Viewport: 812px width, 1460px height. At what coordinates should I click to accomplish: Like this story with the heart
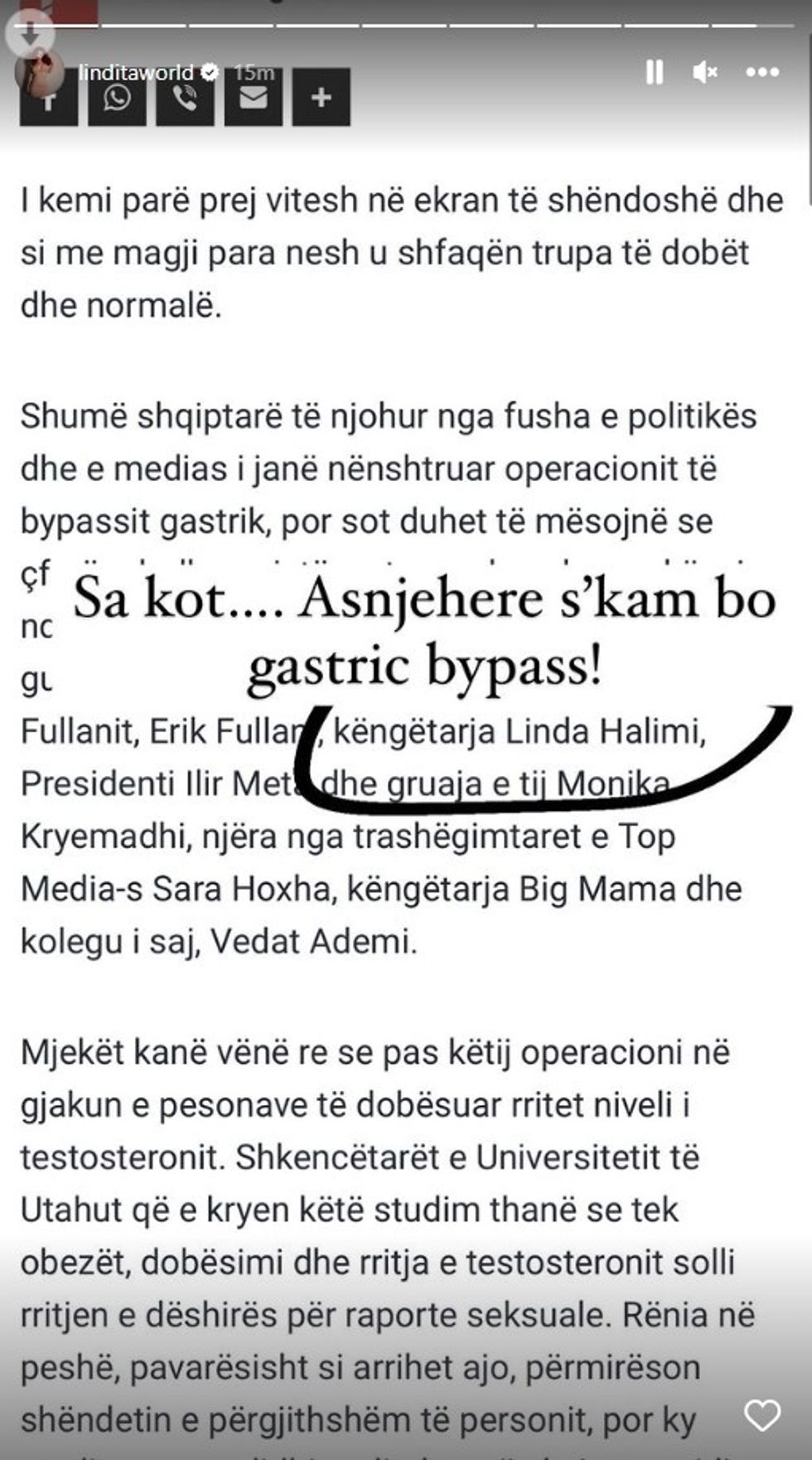click(x=761, y=1414)
